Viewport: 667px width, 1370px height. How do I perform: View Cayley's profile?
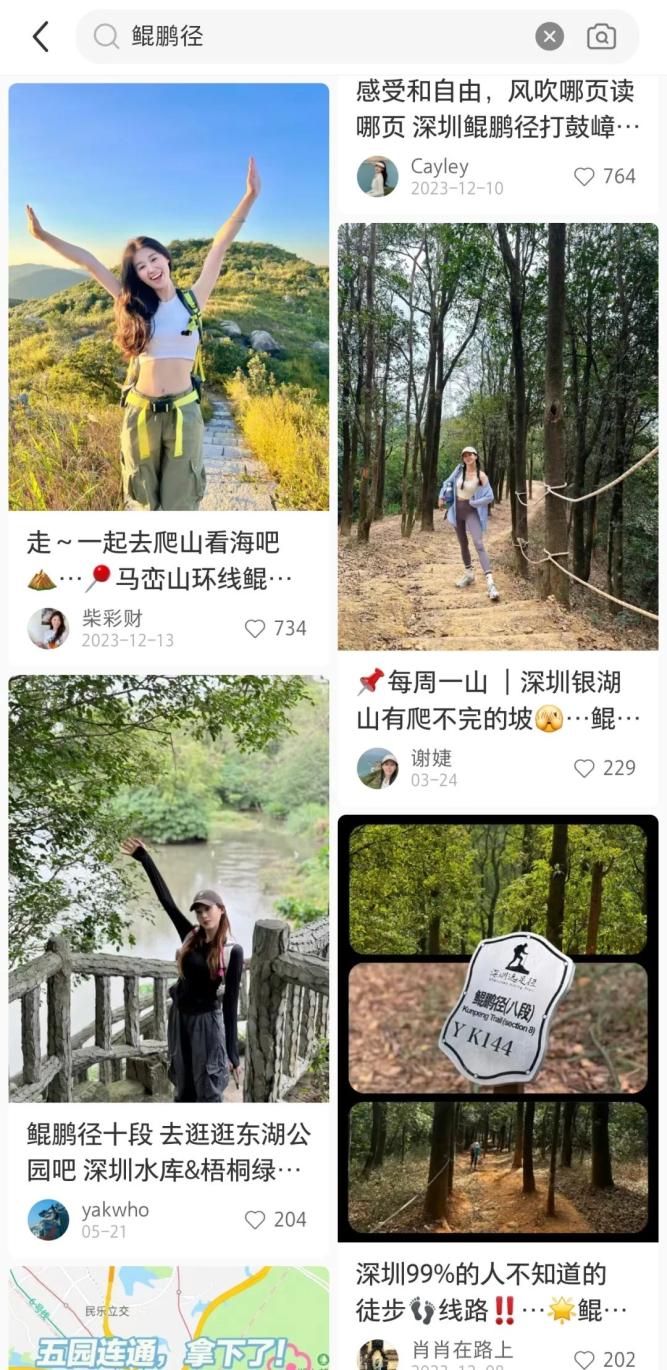click(x=377, y=177)
